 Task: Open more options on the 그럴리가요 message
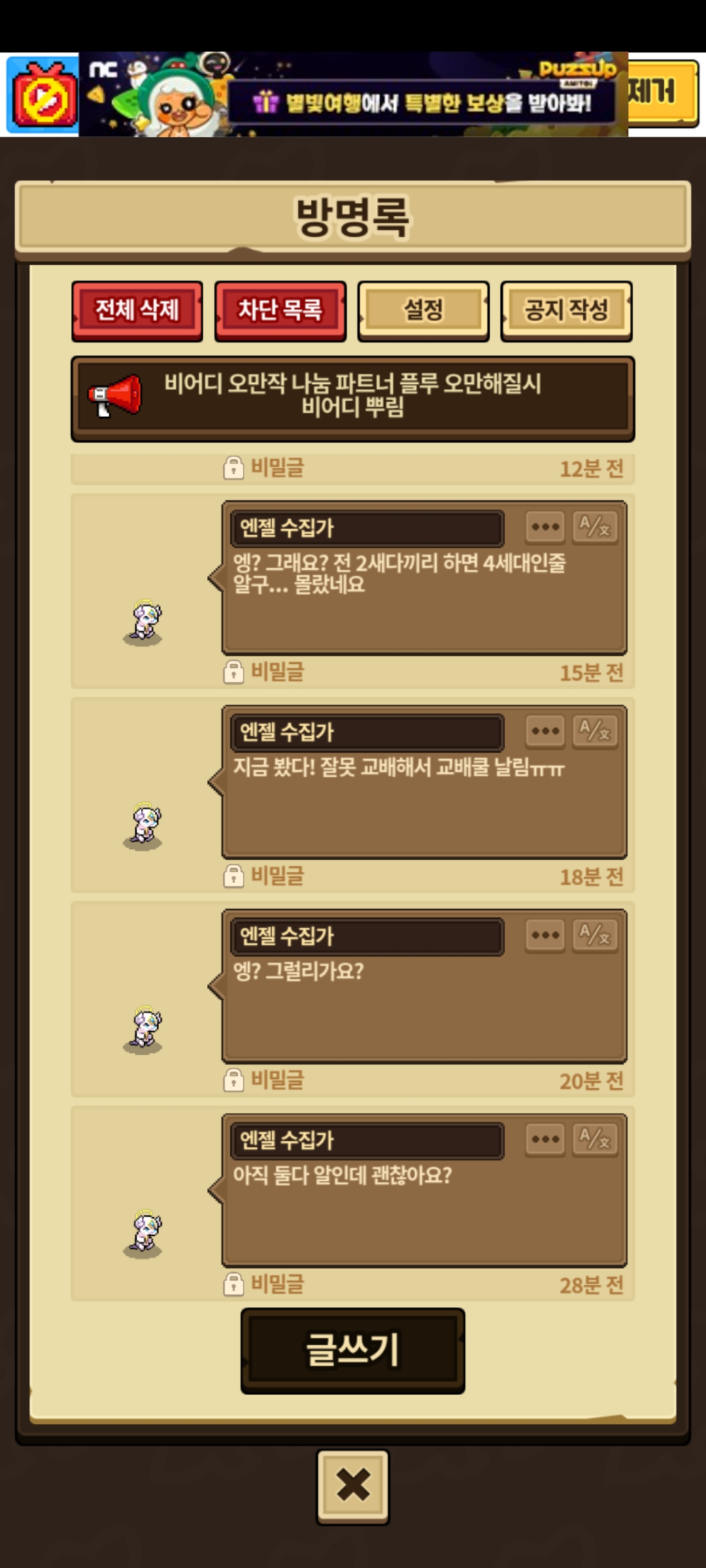(x=545, y=936)
